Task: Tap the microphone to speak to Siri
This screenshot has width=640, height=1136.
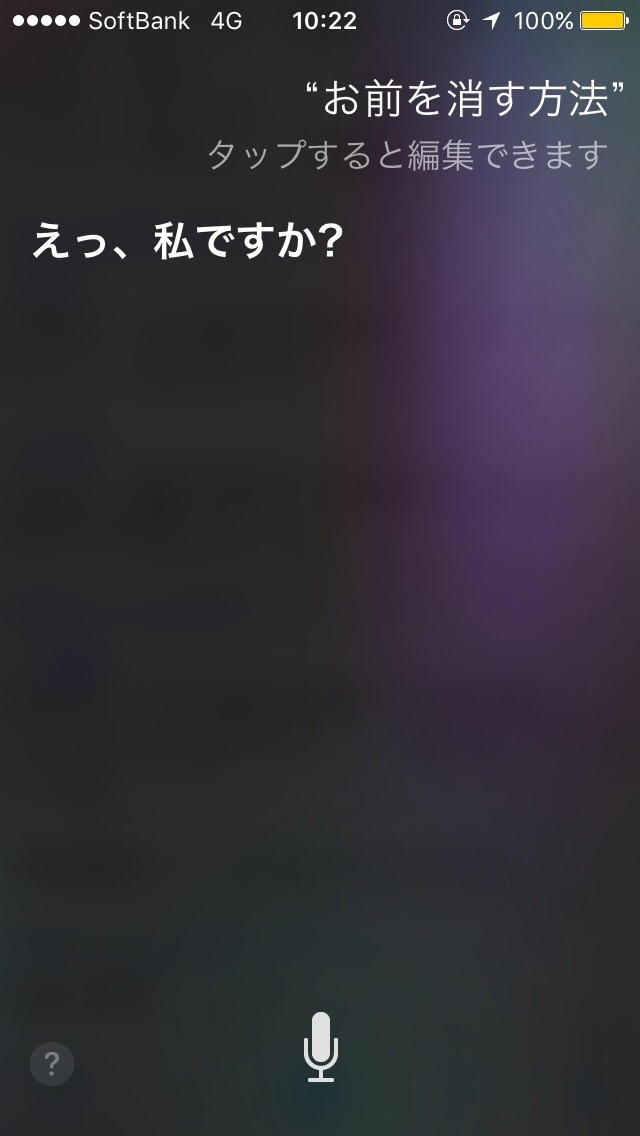Action: coord(320,1047)
